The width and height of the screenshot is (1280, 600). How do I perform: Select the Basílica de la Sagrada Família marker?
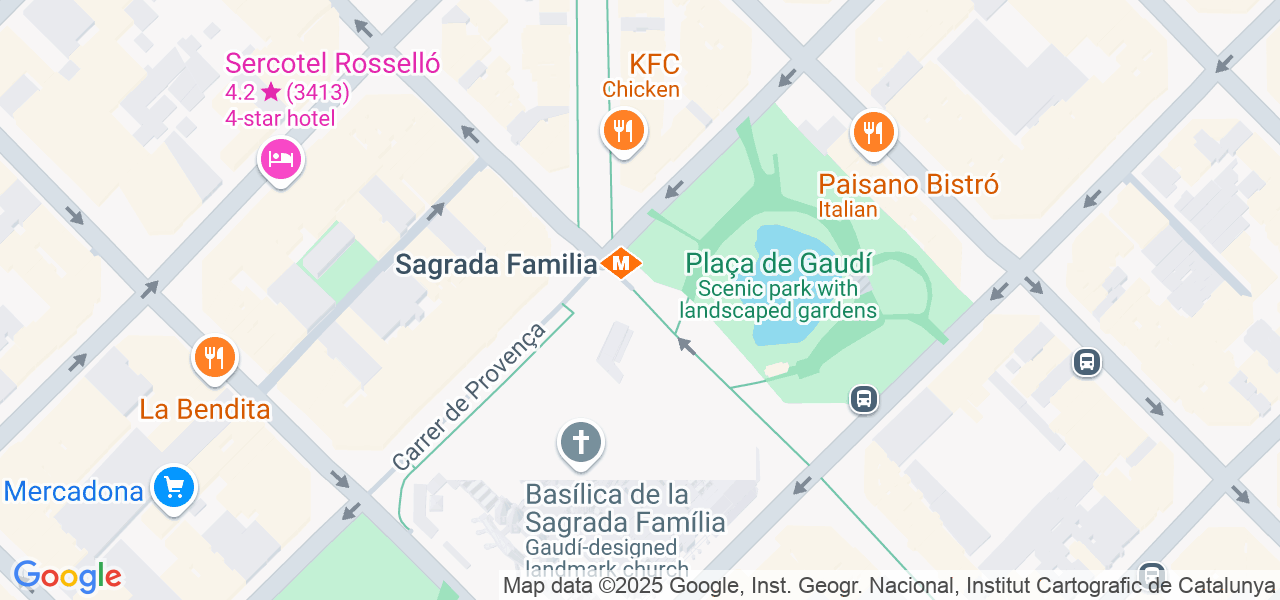pos(581,442)
